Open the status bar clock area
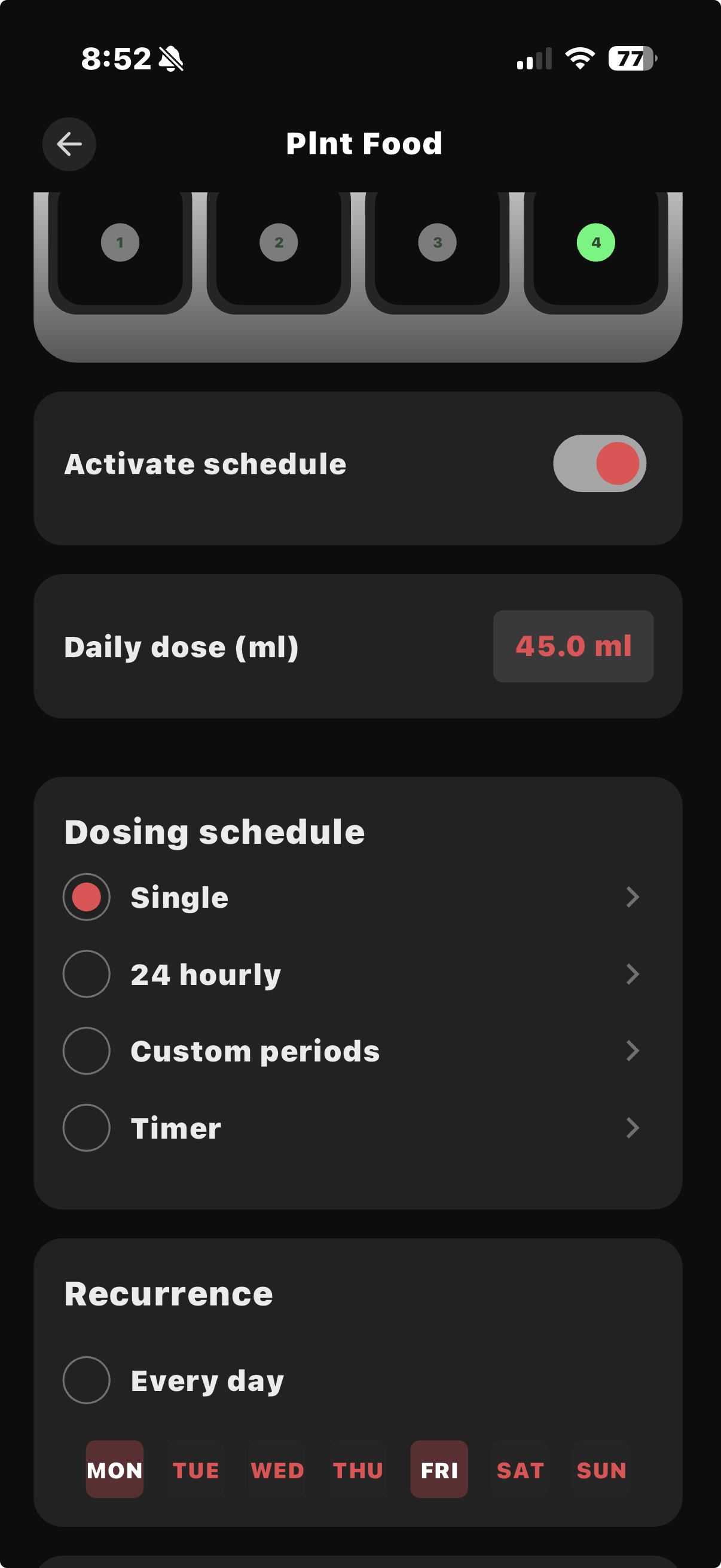 [x=115, y=57]
